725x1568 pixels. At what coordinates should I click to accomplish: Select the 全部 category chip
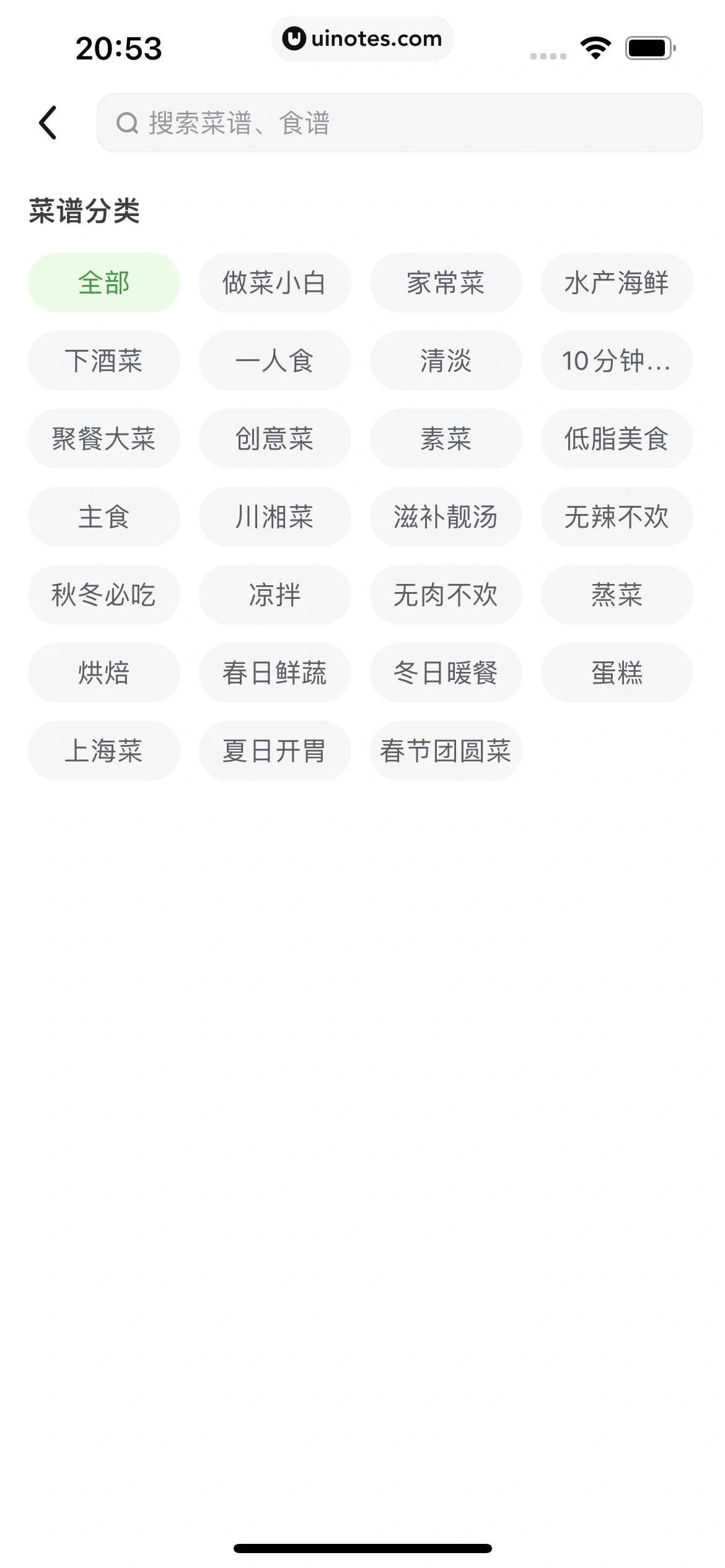(x=104, y=283)
